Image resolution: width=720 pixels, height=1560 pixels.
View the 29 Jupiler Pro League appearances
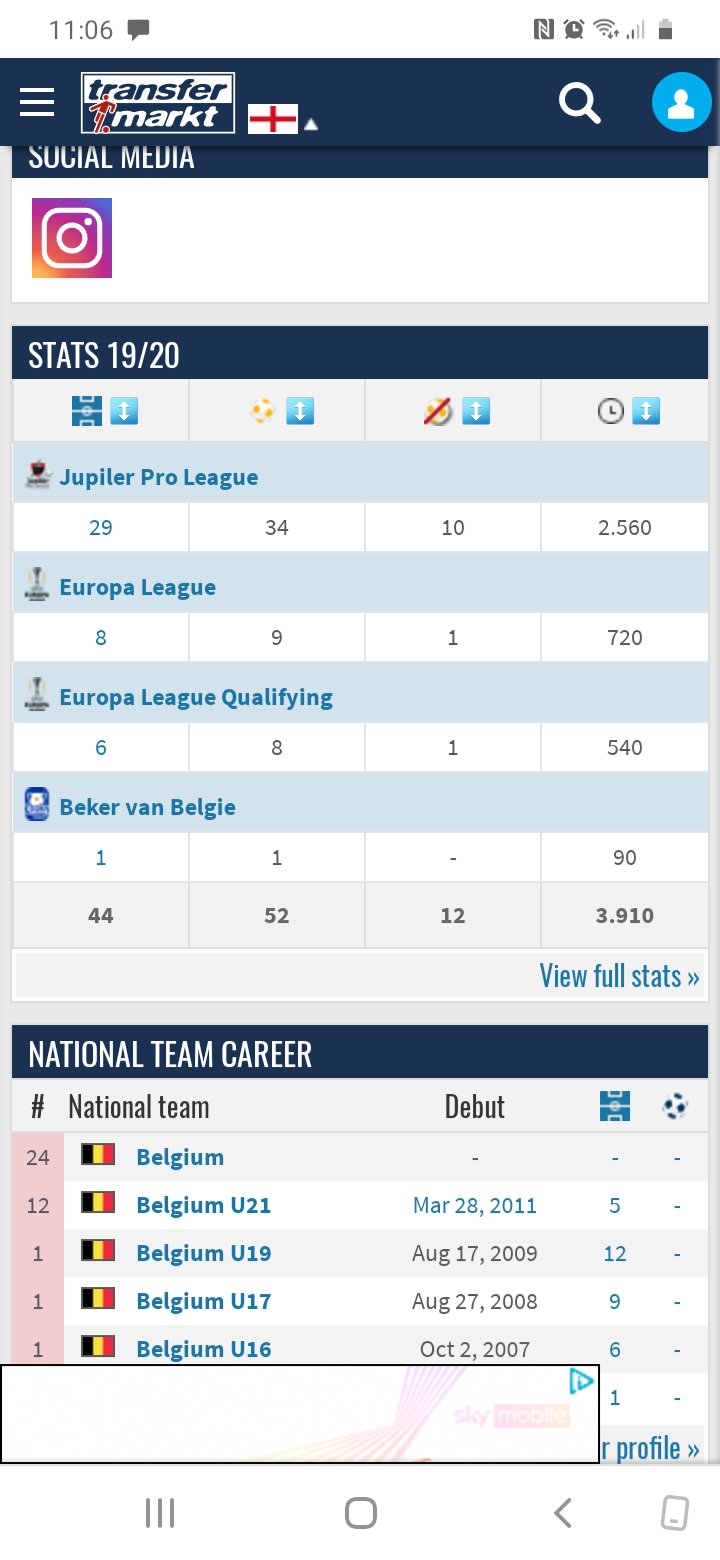pos(100,527)
